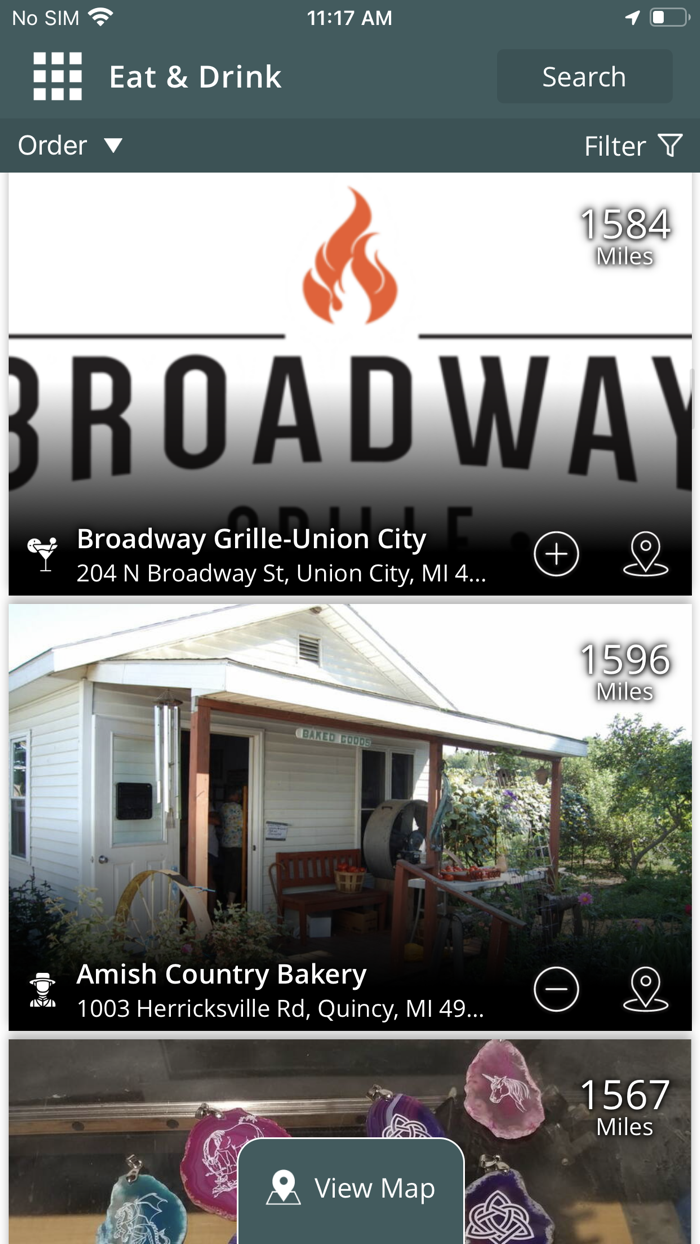Show Broadway Grille-Union City location pin
The width and height of the screenshot is (700, 1244).
click(x=645, y=554)
